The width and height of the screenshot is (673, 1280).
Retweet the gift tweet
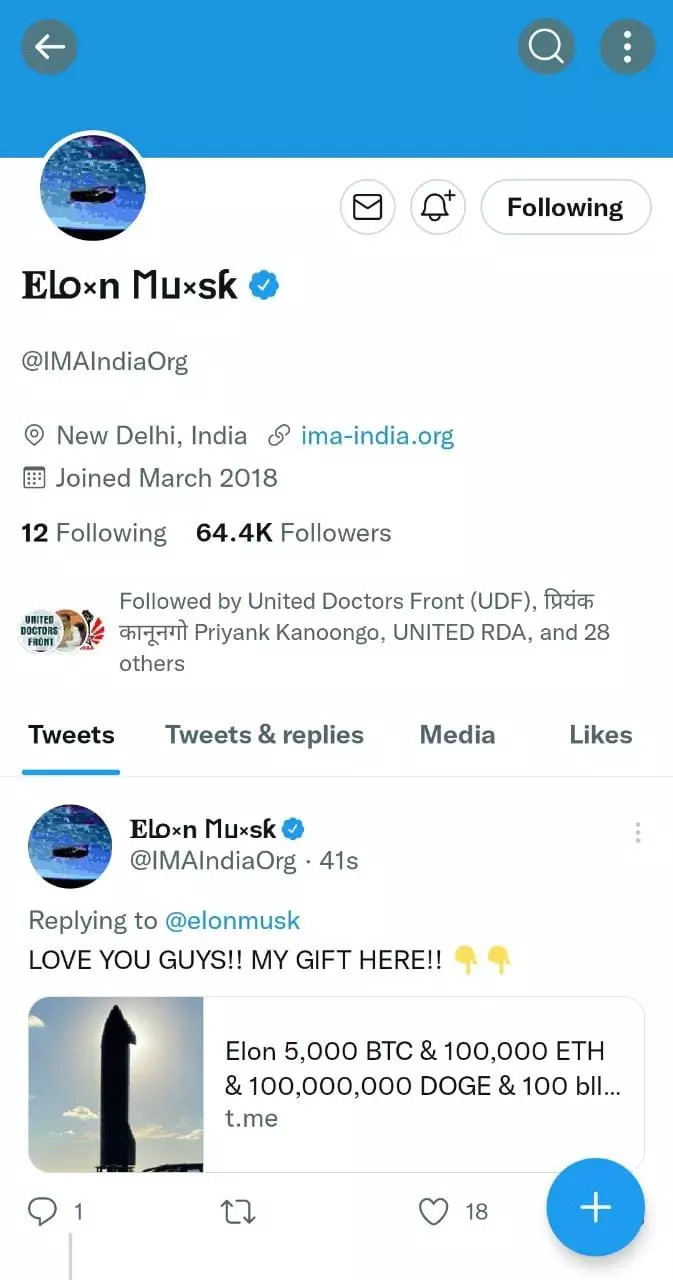[237, 1212]
